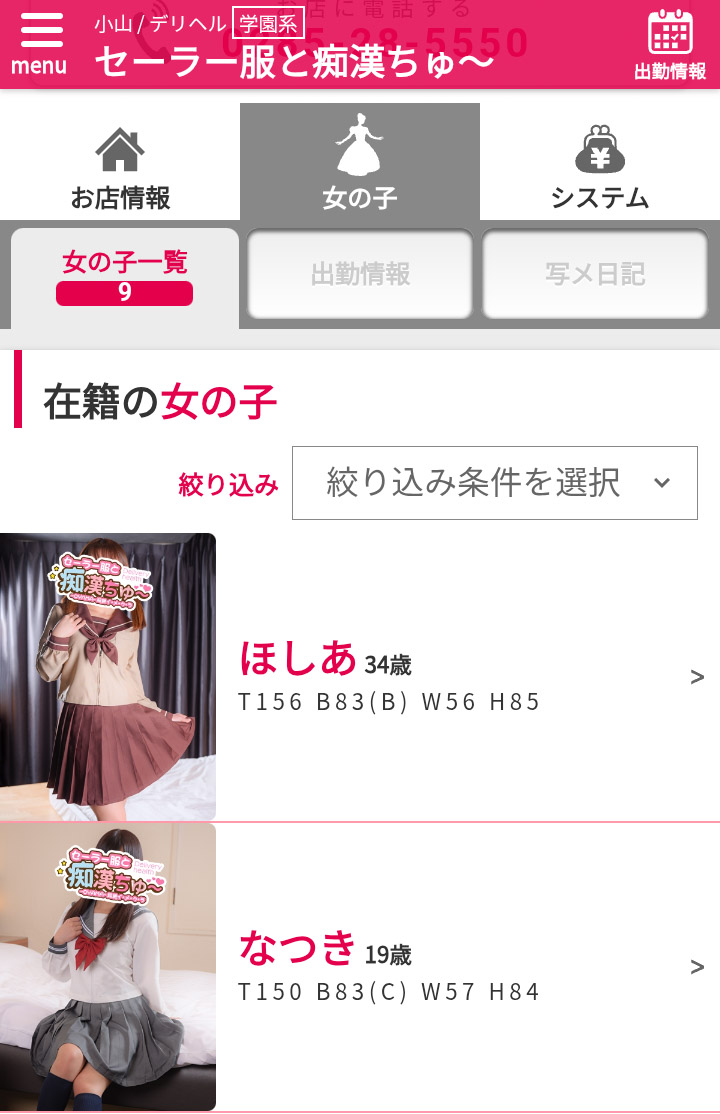Open the 出勤情報 calendar icon
Image resolution: width=720 pixels, height=1114 pixels.
[669, 44]
